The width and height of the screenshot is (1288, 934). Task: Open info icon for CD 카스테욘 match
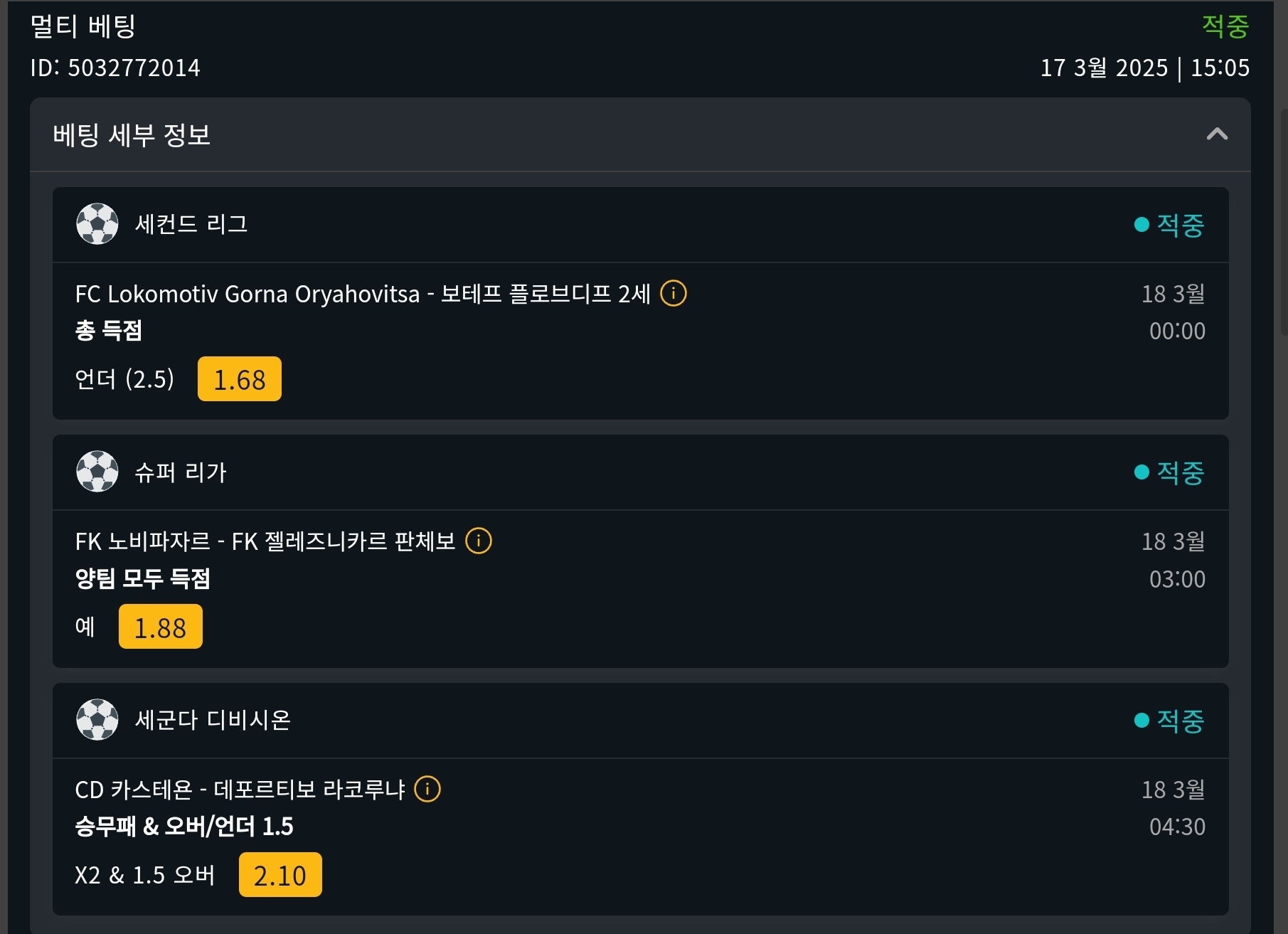pos(427,789)
